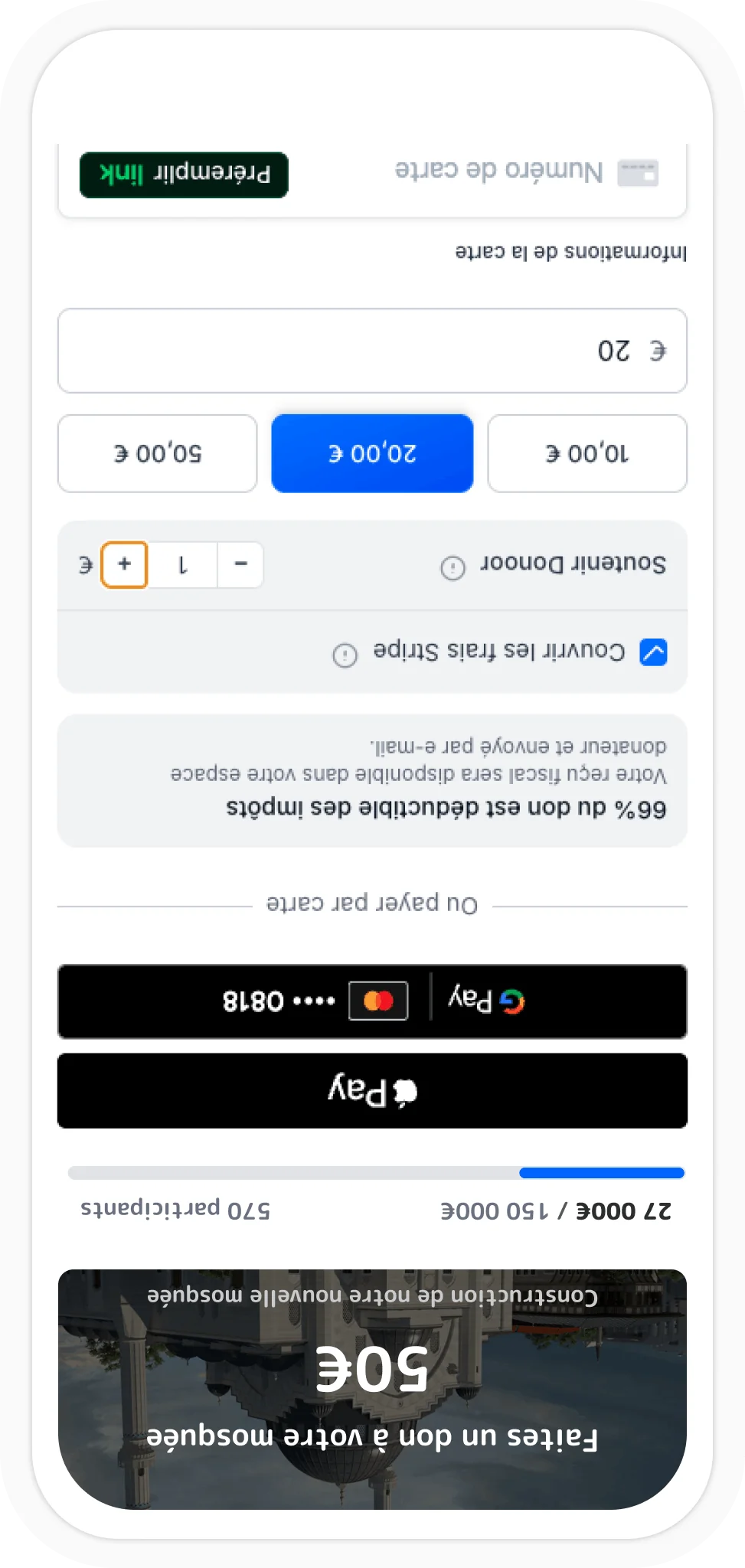Deselect the highlighted 20,00 € option
The height and width of the screenshot is (1568, 745).
pyautogui.click(x=372, y=453)
